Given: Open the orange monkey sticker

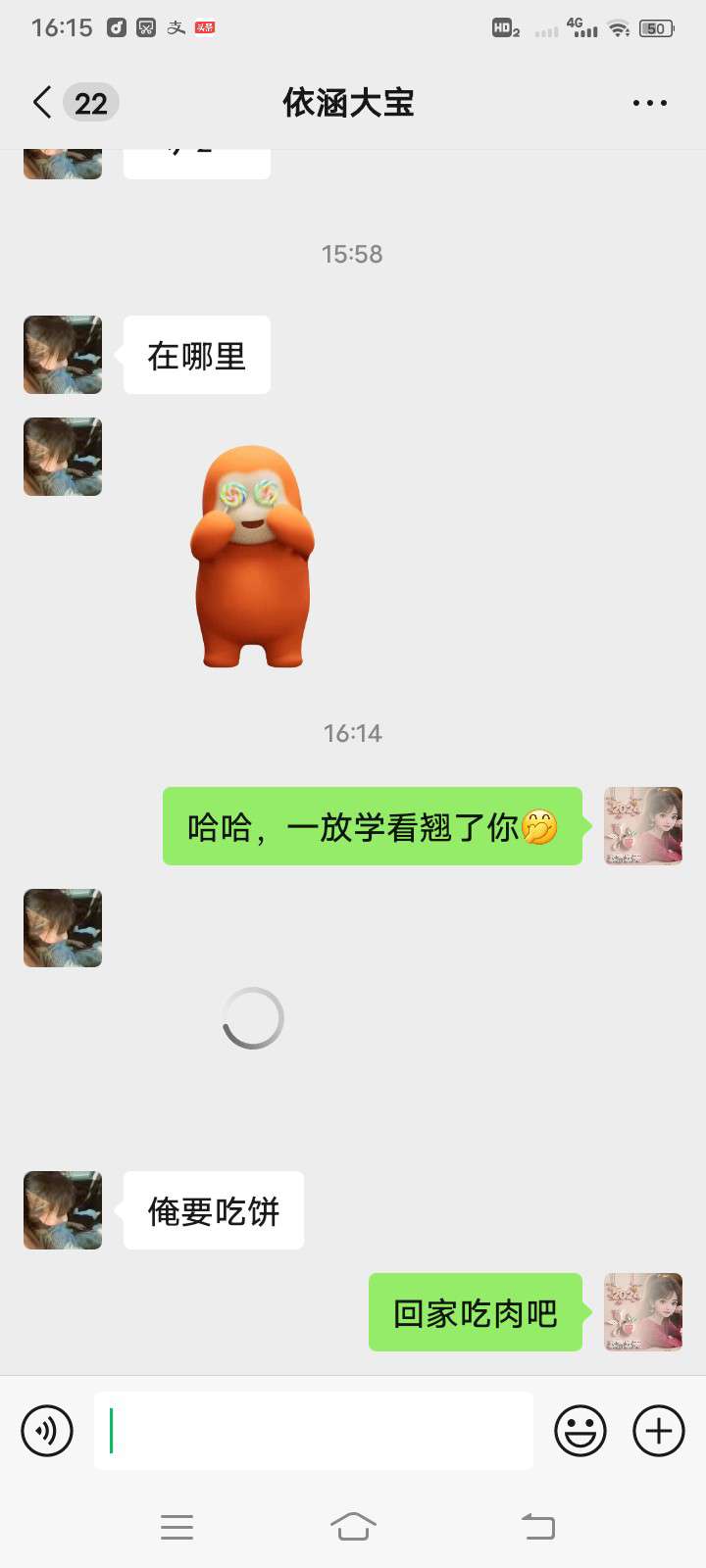Looking at the screenshot, I should [253, 557].
